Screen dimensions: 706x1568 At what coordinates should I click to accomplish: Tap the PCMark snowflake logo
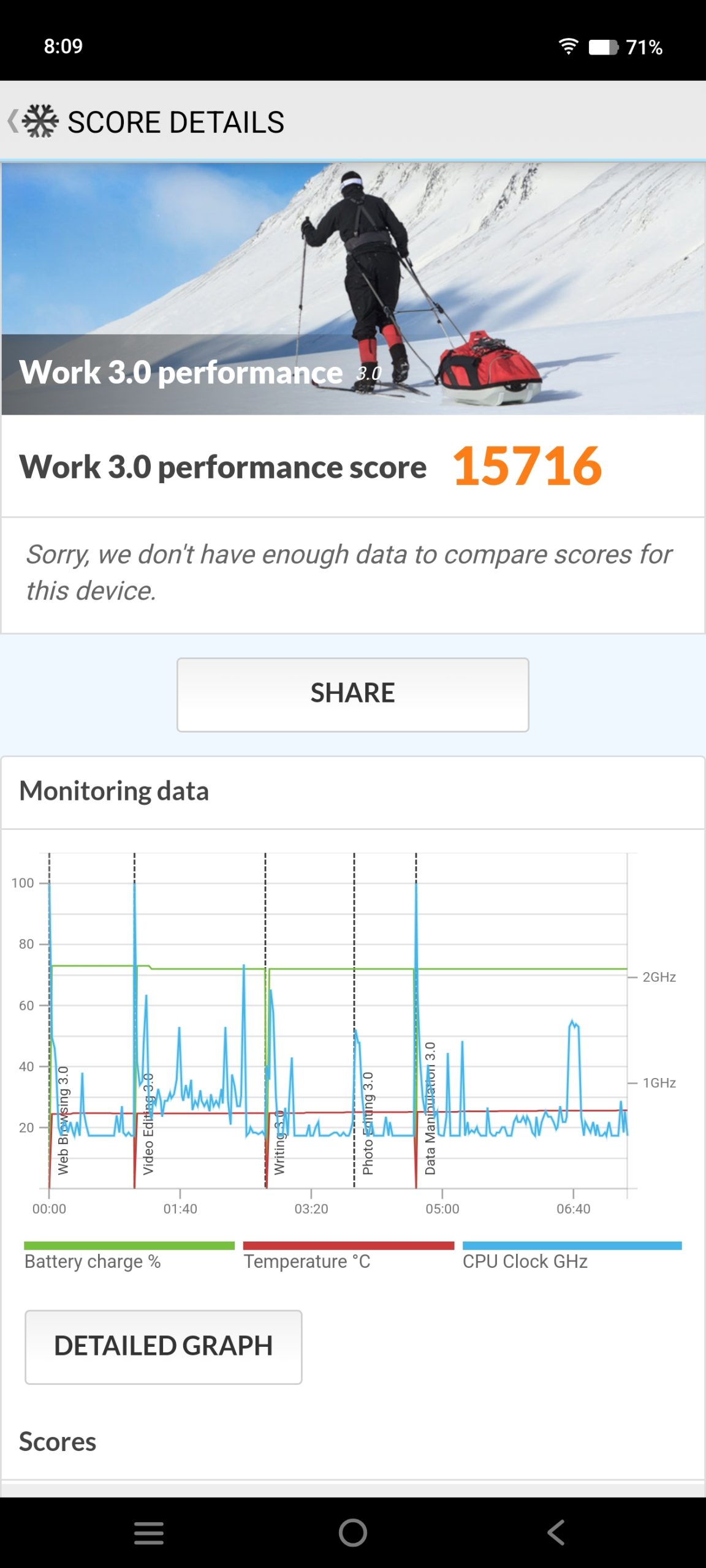point(40,121)
